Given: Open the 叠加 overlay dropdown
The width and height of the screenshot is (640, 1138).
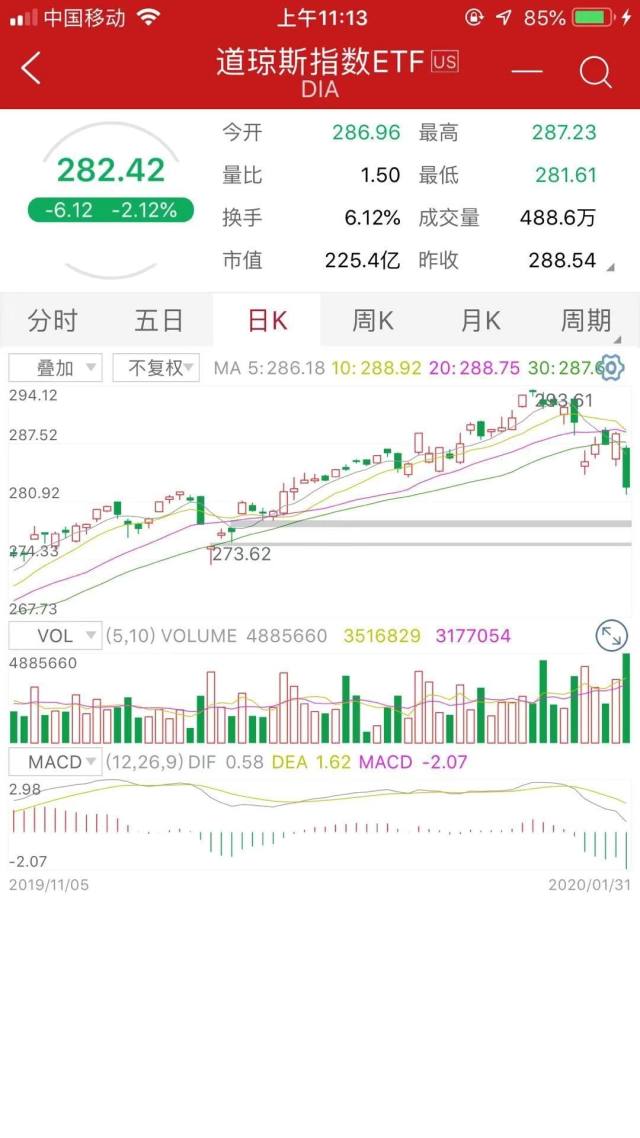Looking at the screenshot, I should [x=55, y=368].
